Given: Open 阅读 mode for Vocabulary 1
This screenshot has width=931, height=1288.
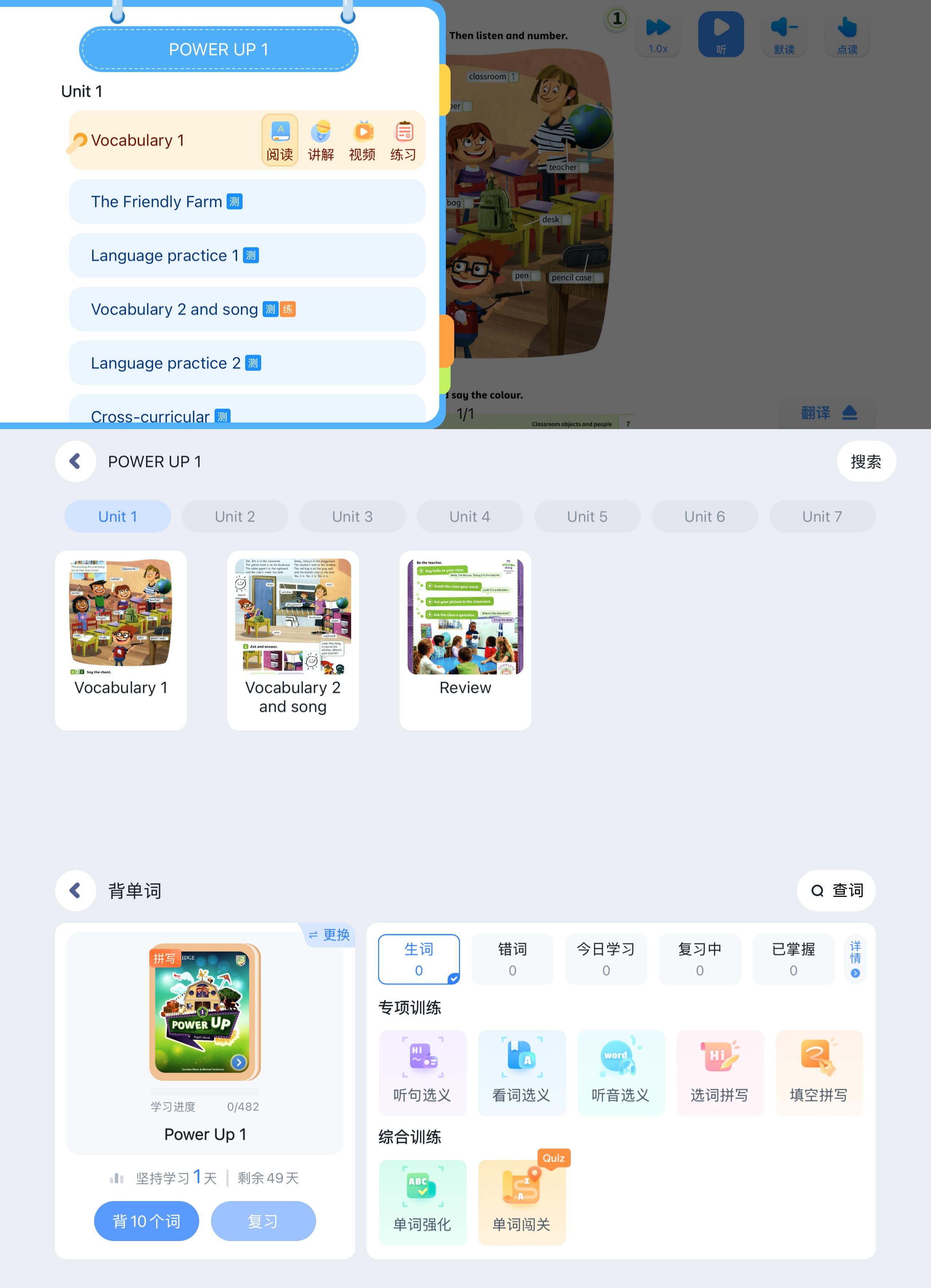Looking at the screenshot, I should 279,140.
